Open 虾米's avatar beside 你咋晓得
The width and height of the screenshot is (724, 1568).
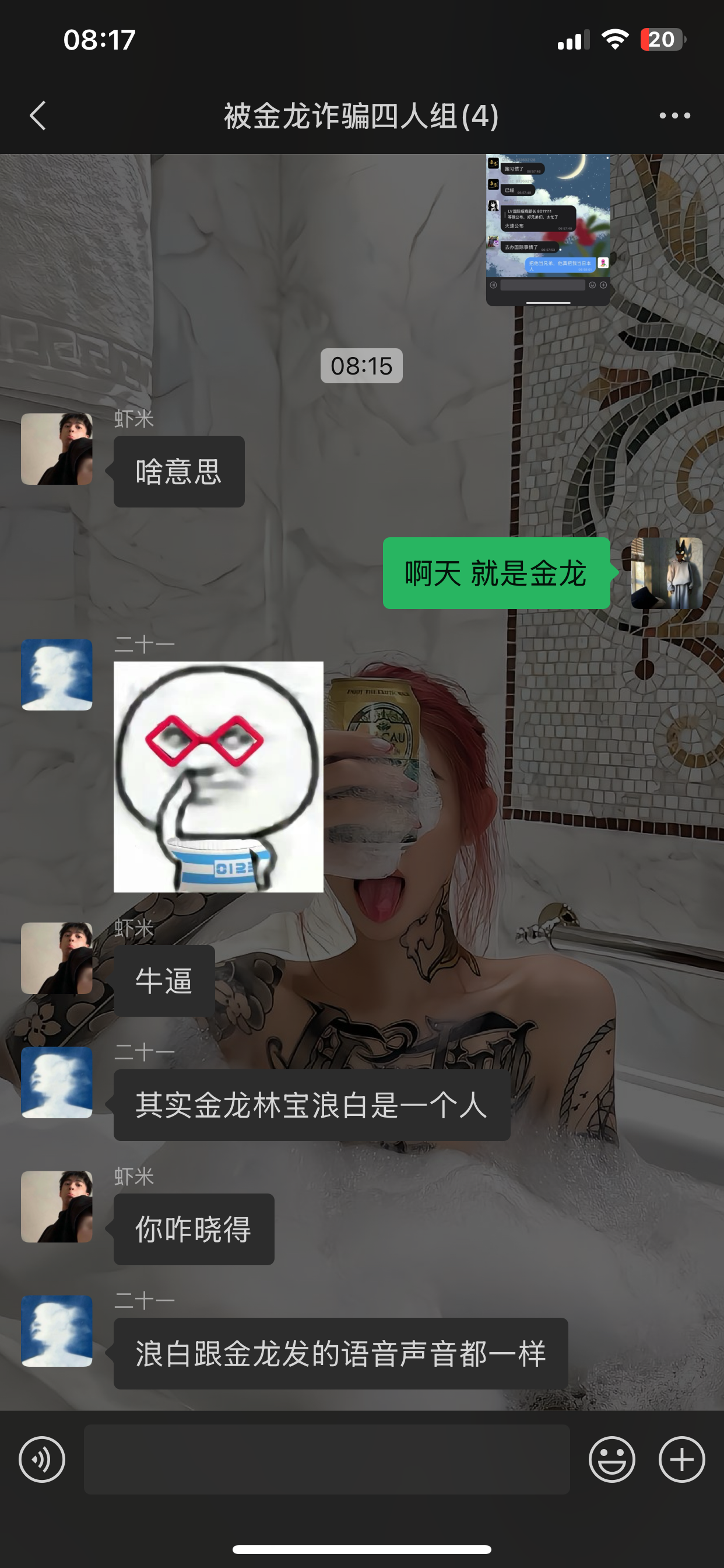[x=57, y=1206]
